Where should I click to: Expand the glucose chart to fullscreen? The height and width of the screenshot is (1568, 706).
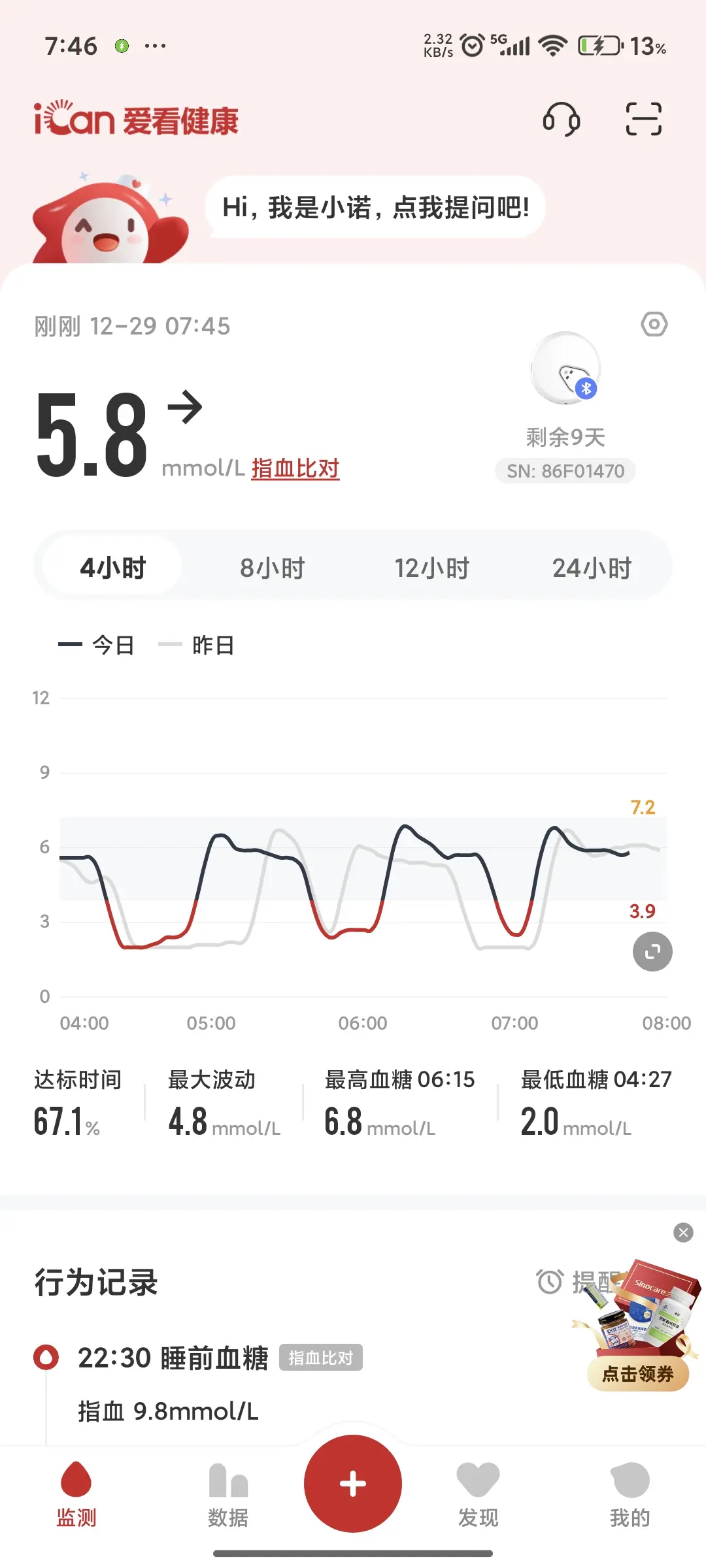coord(652,952)
